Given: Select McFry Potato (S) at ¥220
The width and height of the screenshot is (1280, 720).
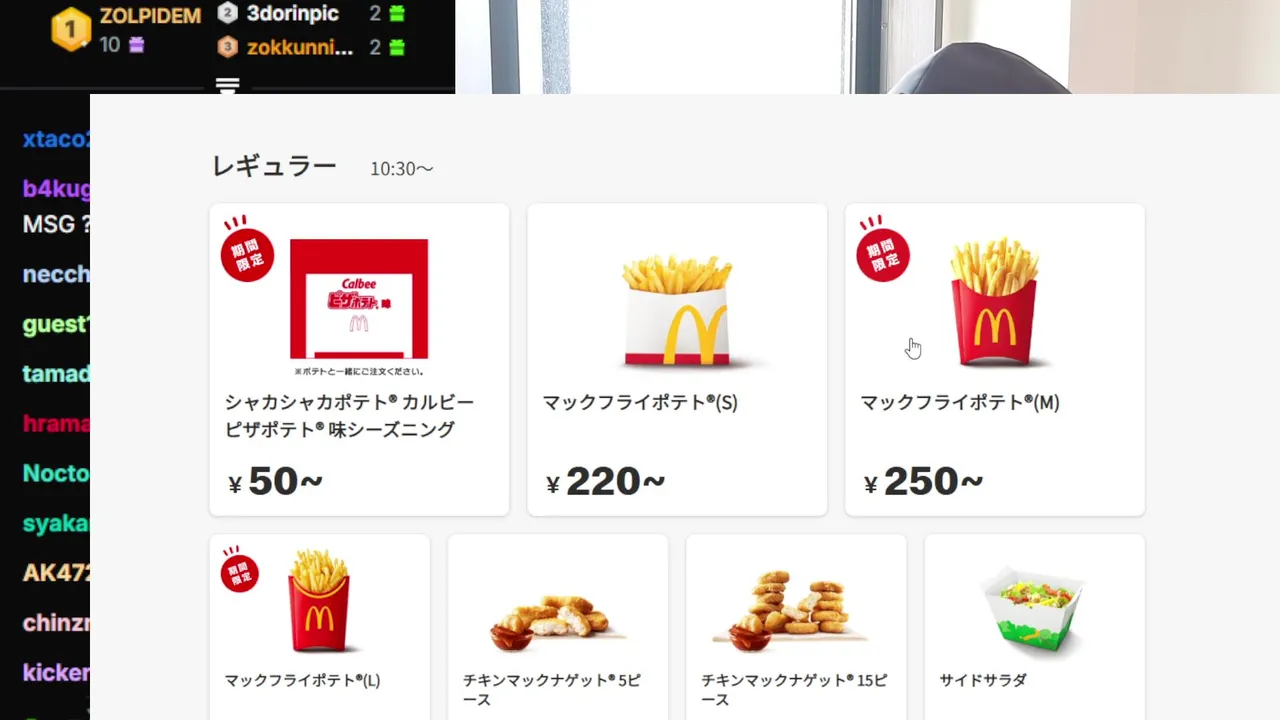Looking at the screenshot, I should (x=677, y=360).
